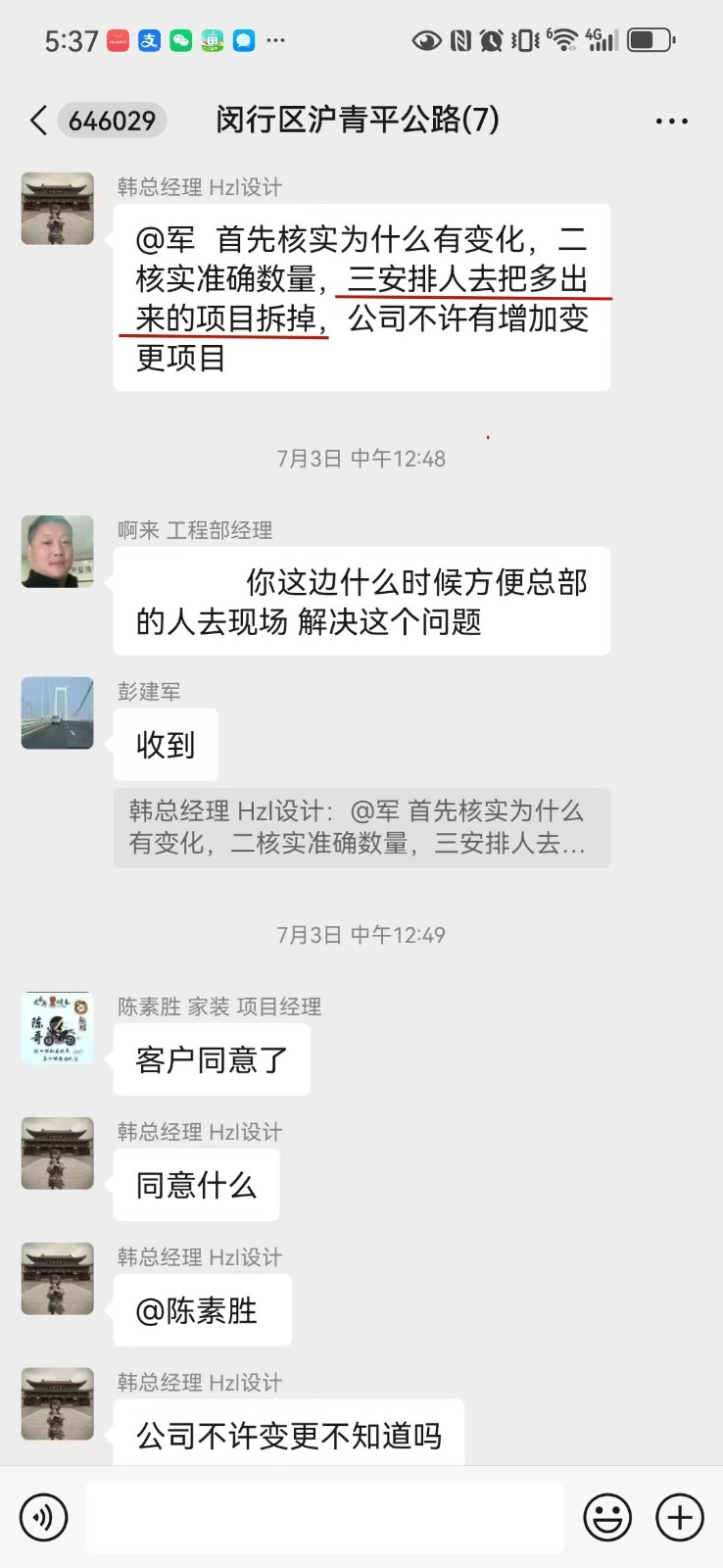Open 韩总经理's avatar beside the top message

(x=58, y=209)
